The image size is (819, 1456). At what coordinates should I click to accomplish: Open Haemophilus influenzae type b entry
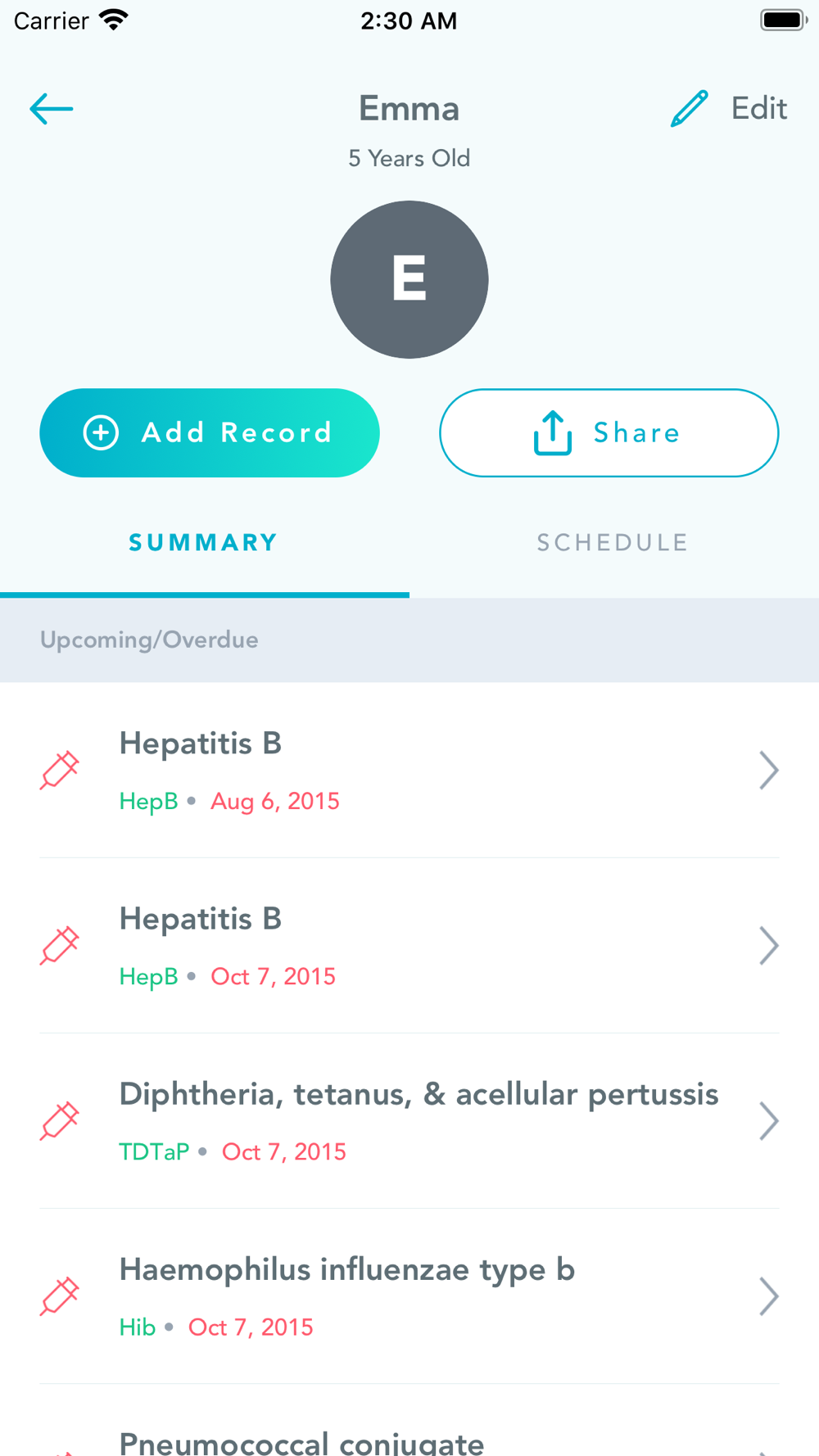coord(409,1296)
